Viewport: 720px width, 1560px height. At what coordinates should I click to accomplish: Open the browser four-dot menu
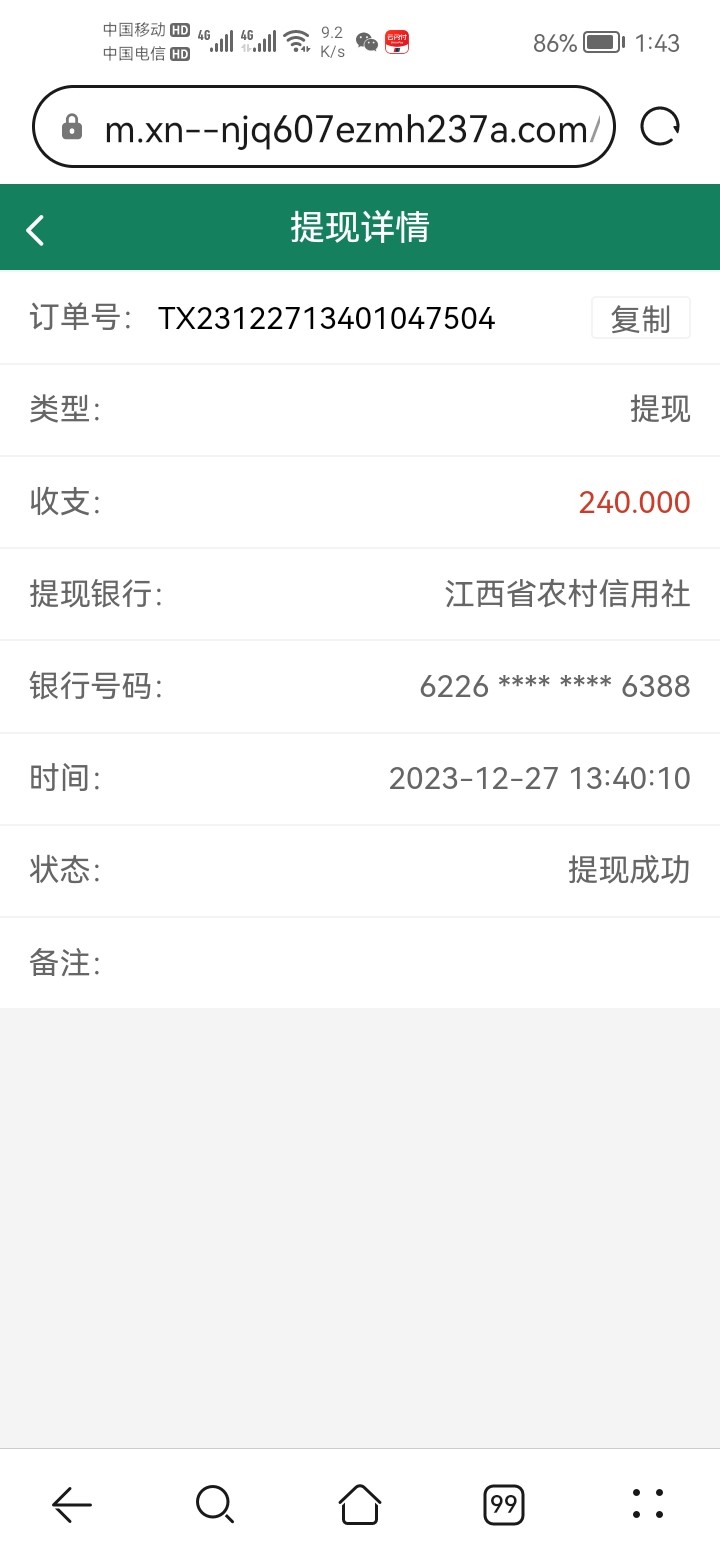tap(648, 1503)
